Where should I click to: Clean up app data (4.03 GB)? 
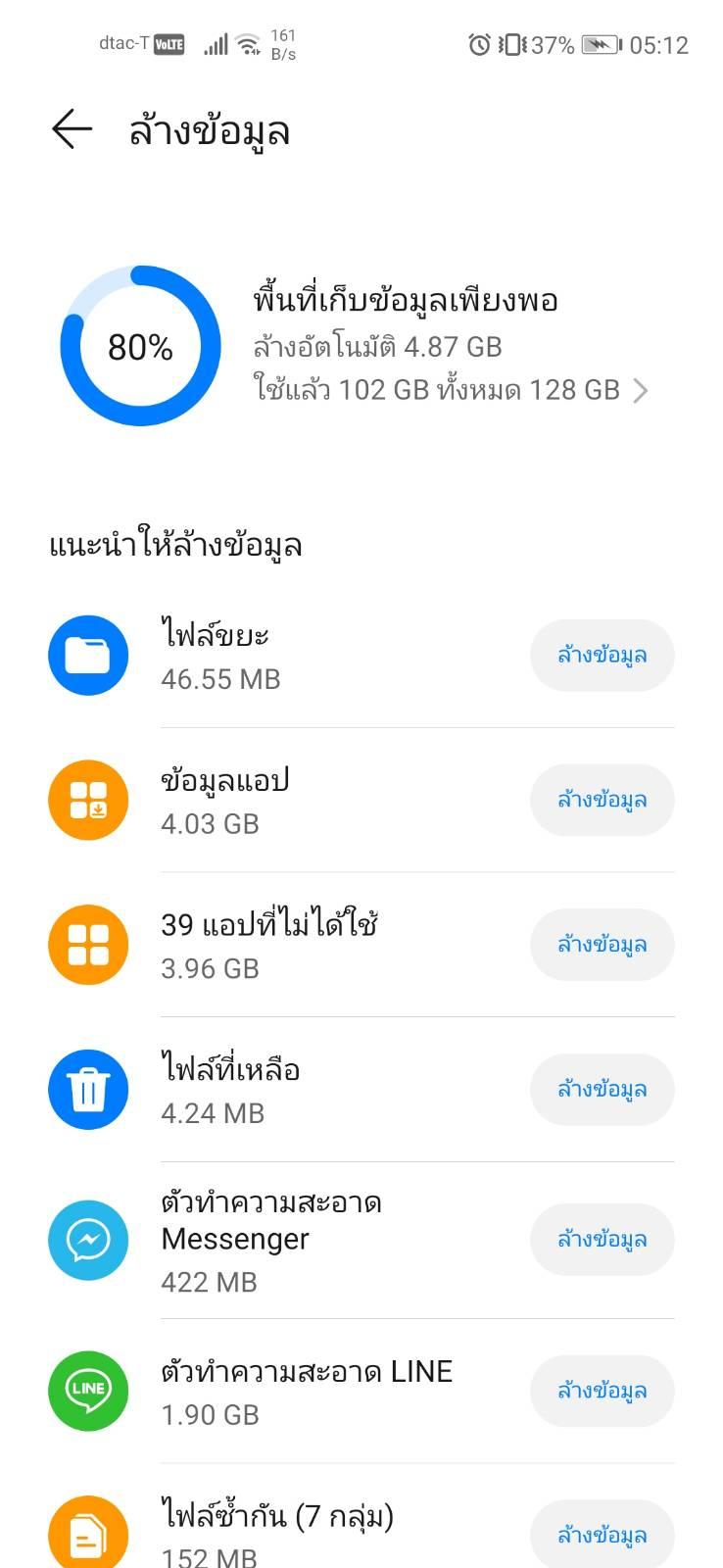tap(602, 800)
